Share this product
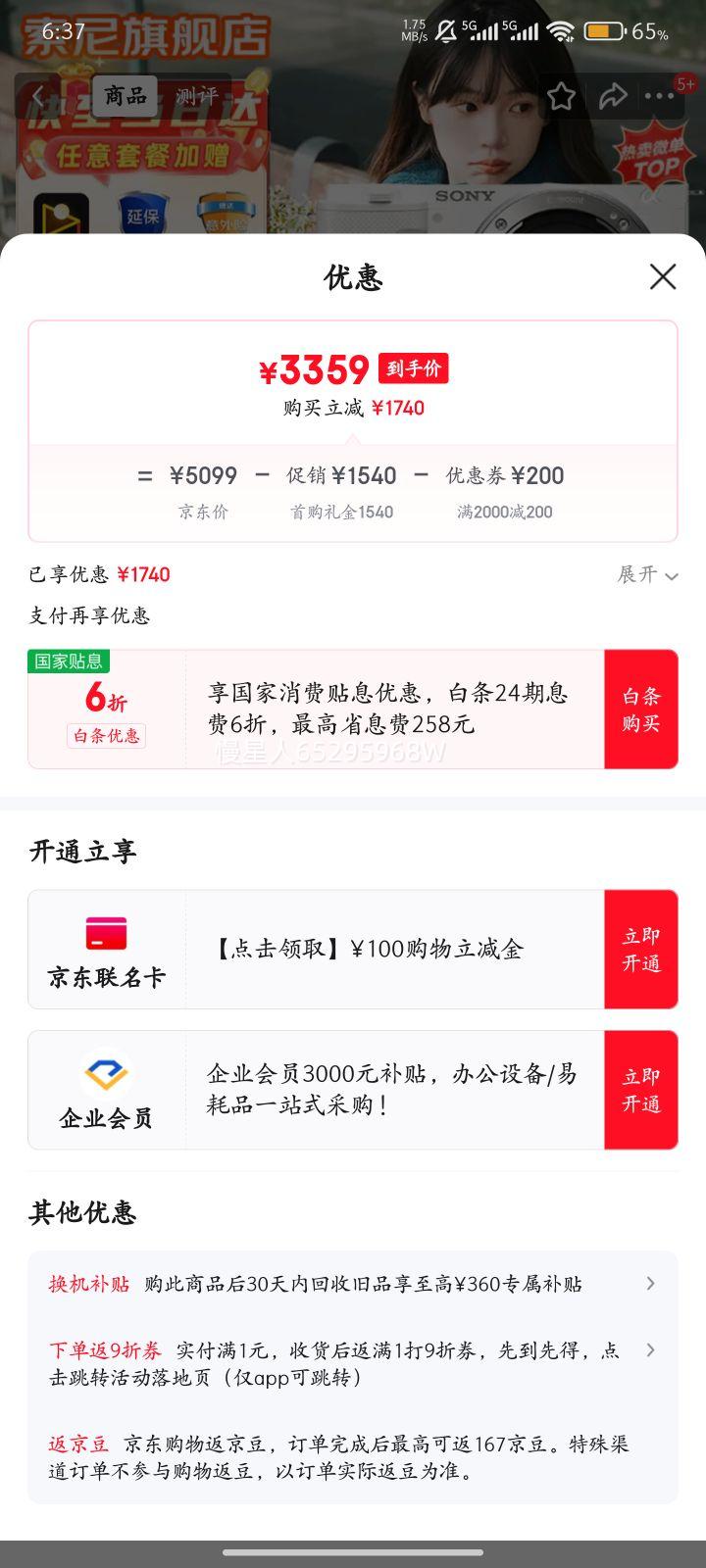Screen dimensions: 706x1568 pyautogui.click(x=613, y=96)
